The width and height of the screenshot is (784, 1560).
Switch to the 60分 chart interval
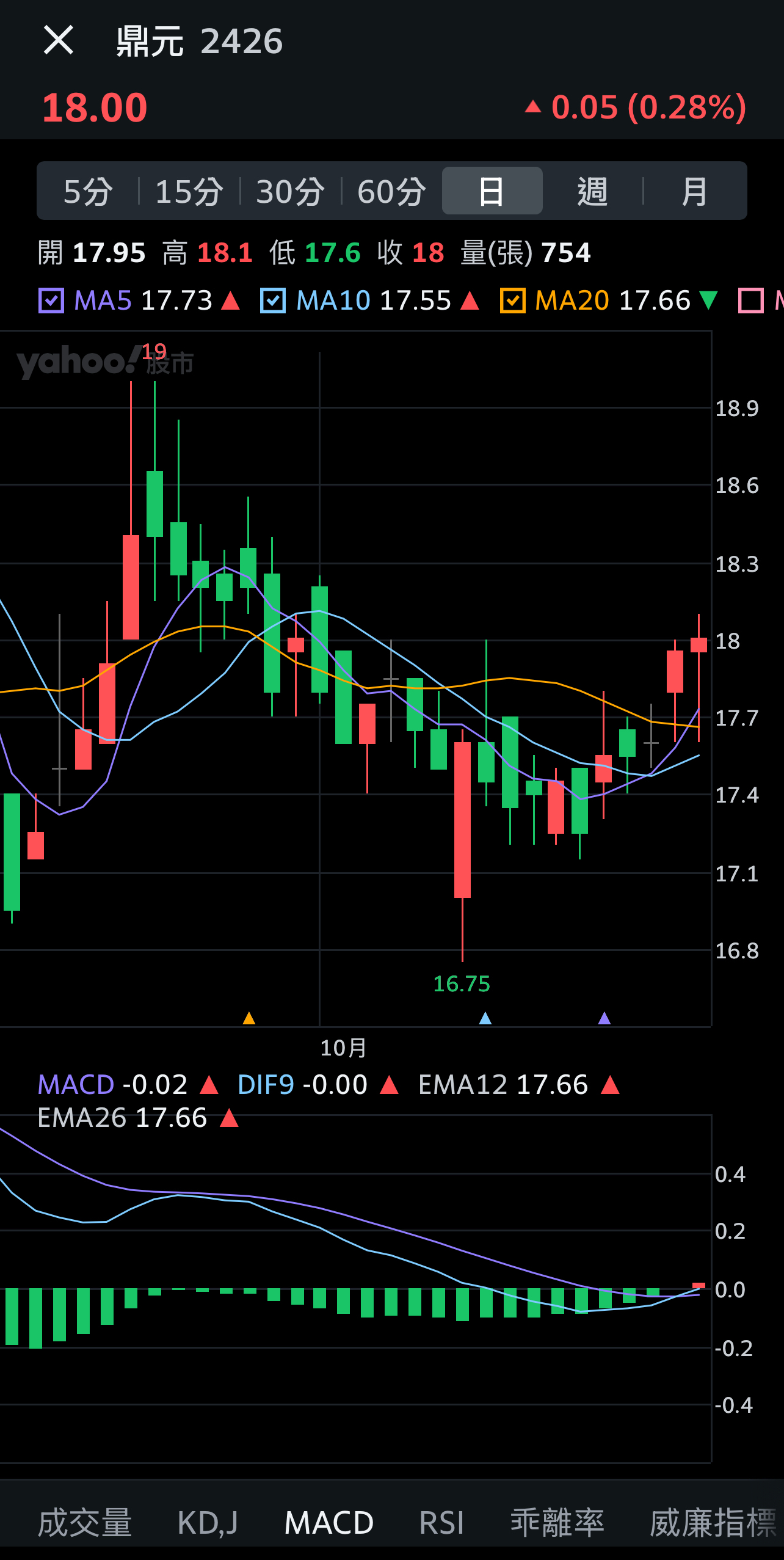pyautogui.click(x=391, y=191)
